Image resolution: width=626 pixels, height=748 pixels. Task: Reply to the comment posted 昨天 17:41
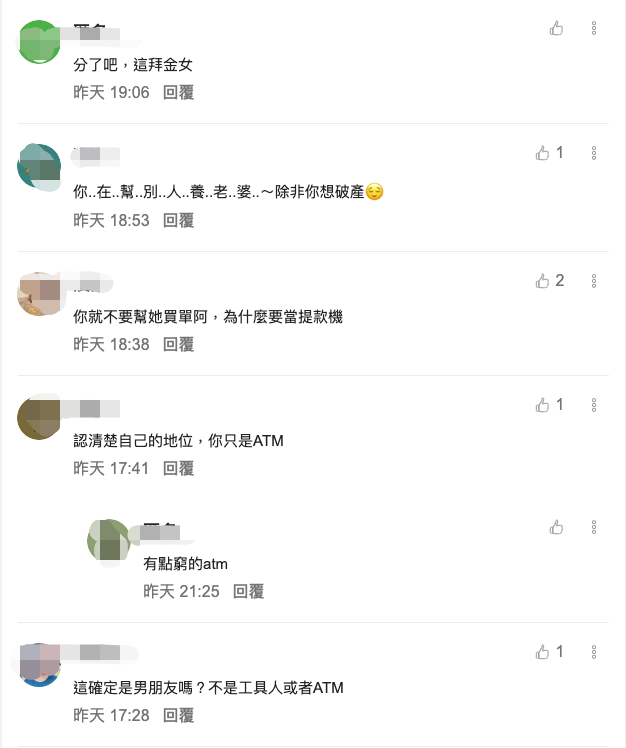click(178, 468)
